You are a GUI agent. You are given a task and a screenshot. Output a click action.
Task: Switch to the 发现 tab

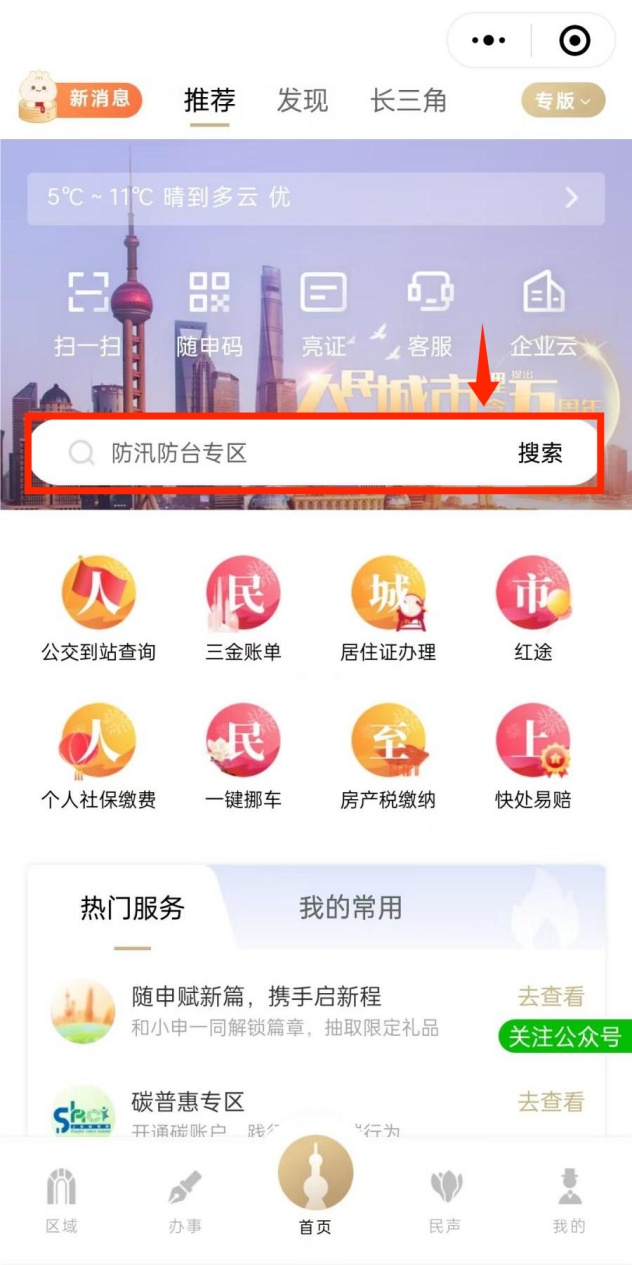[x=302, y=101]
